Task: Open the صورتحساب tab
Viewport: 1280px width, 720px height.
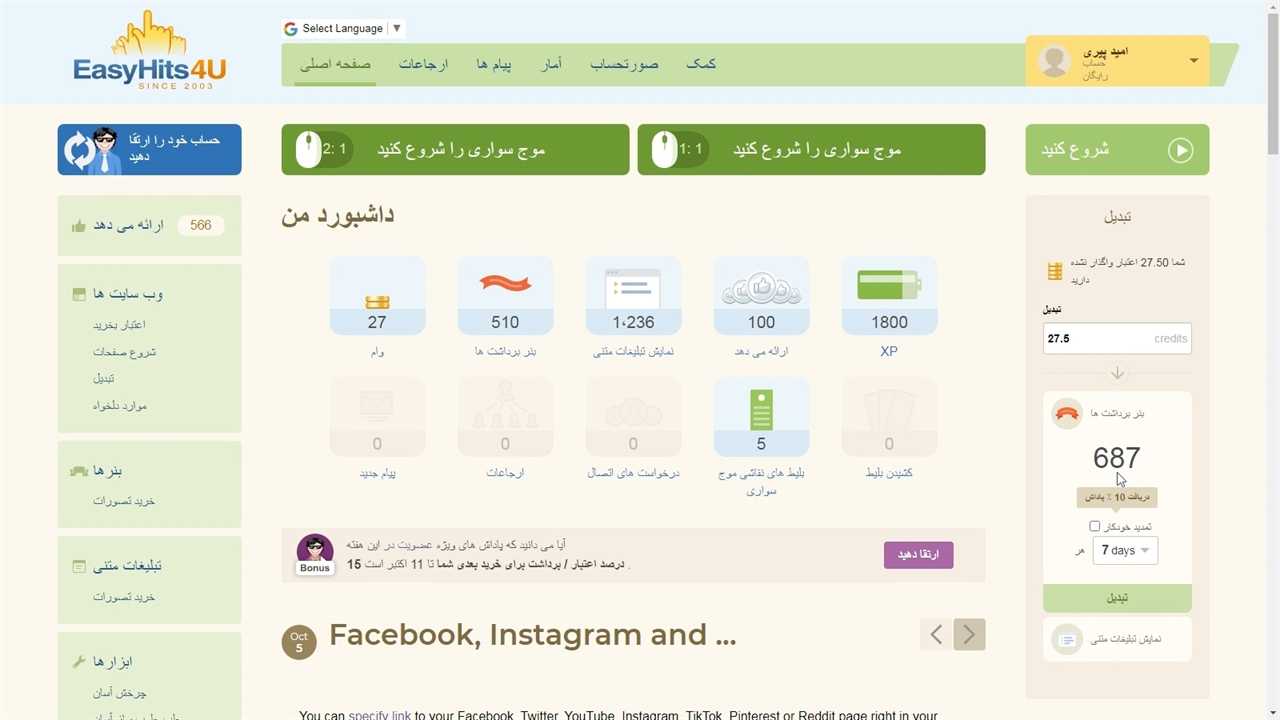Action: point(624,64)
